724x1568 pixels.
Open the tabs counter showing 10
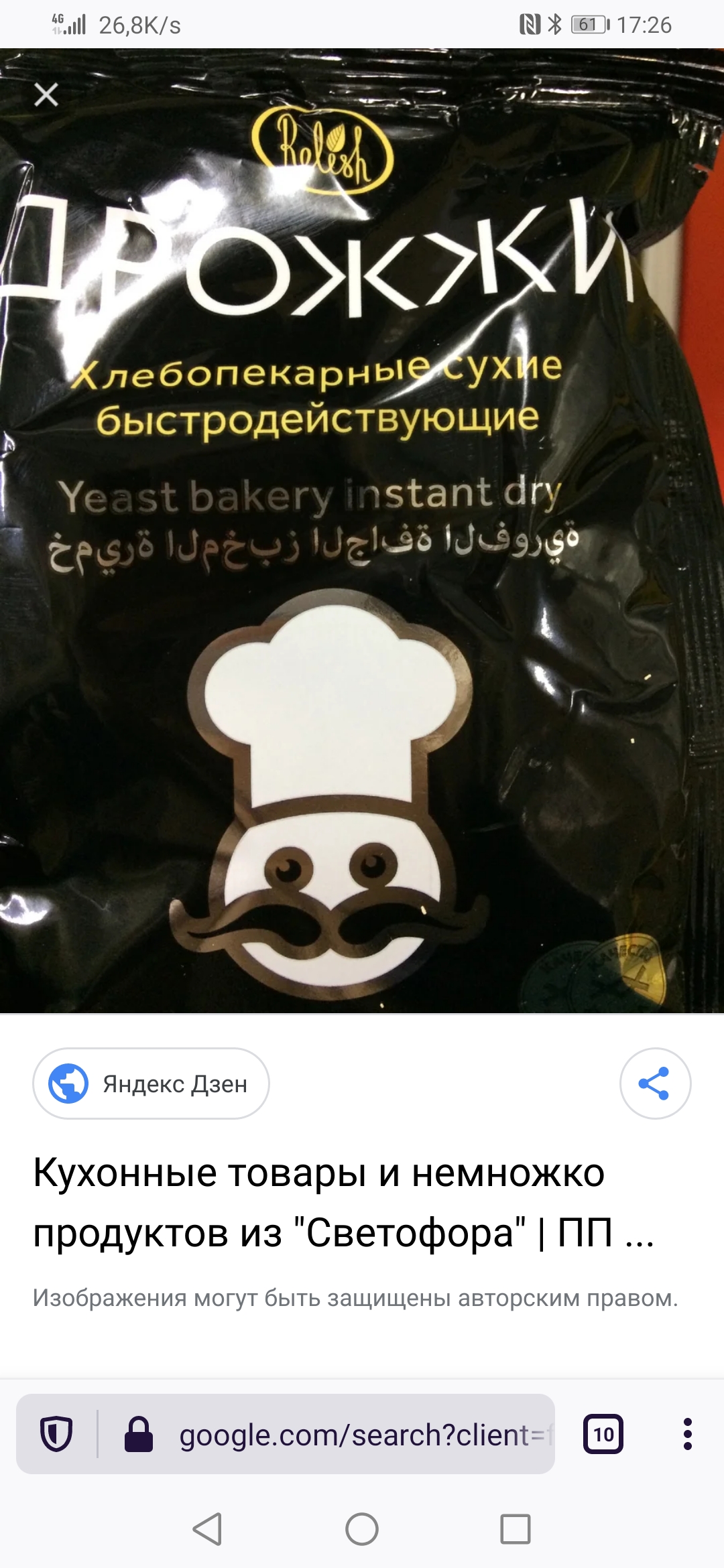coord(603,1434)
